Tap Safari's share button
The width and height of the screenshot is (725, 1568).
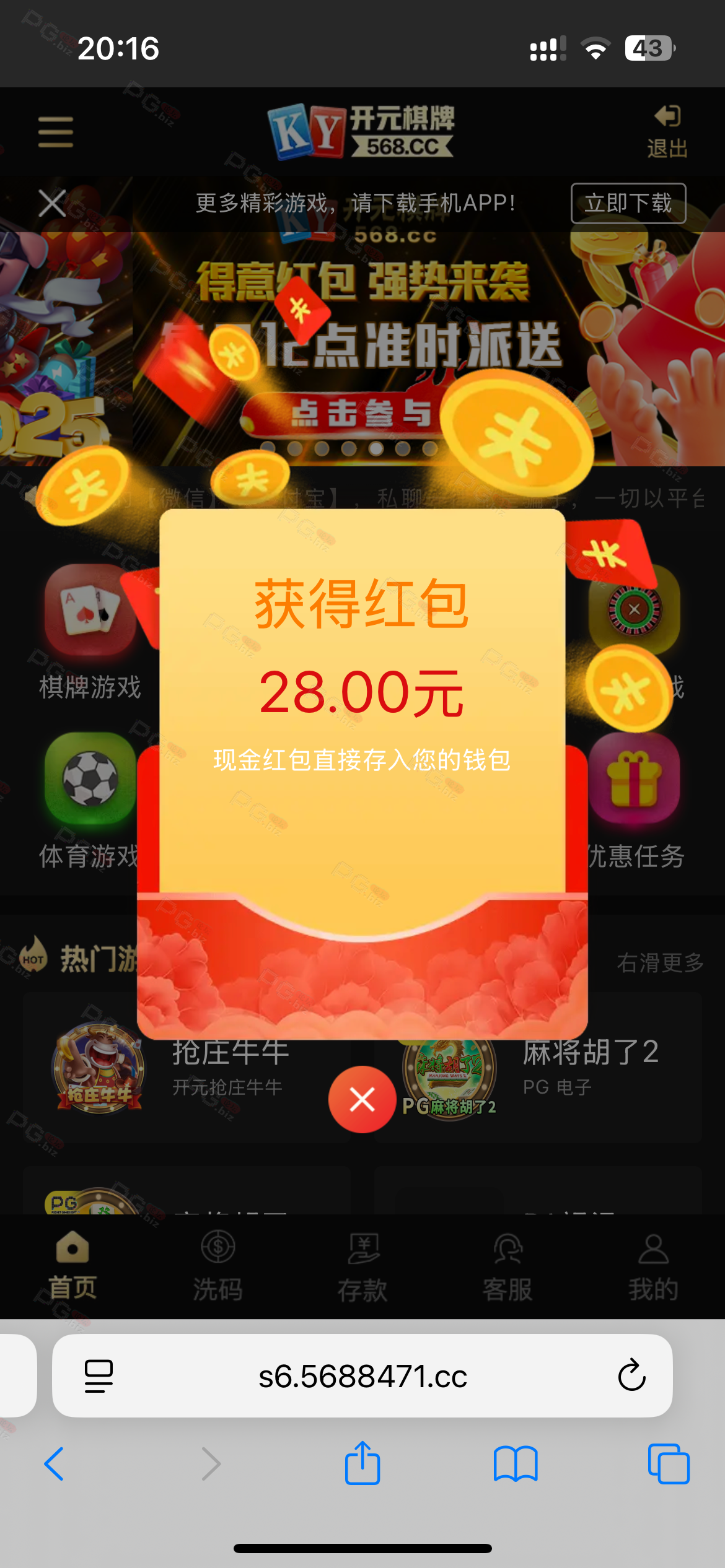pyautogui.click(x=362, y=1464)
